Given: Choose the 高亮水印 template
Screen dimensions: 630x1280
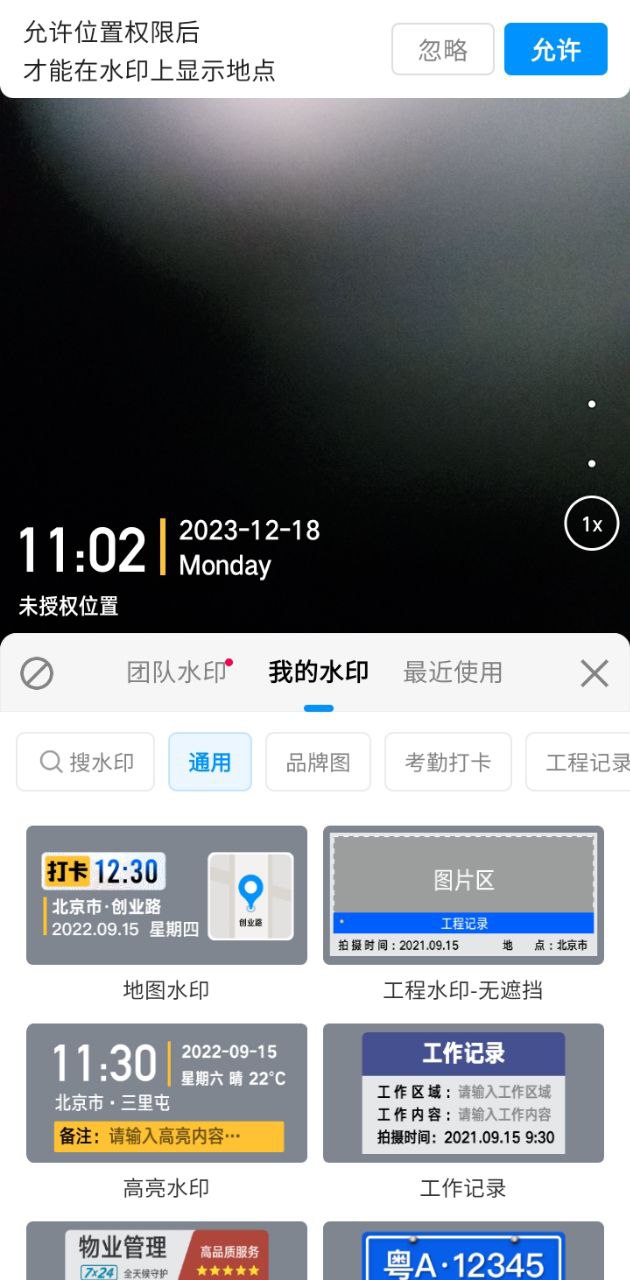Looking at the screenshot, I should point(166,1092).
